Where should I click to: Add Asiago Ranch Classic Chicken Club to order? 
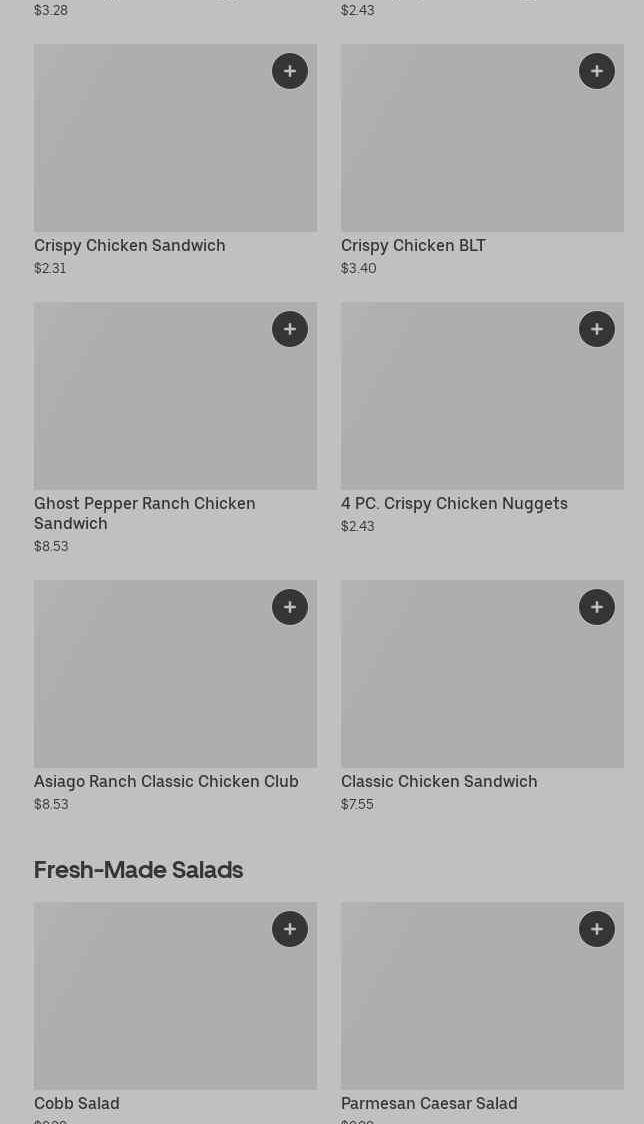point(290,607)
